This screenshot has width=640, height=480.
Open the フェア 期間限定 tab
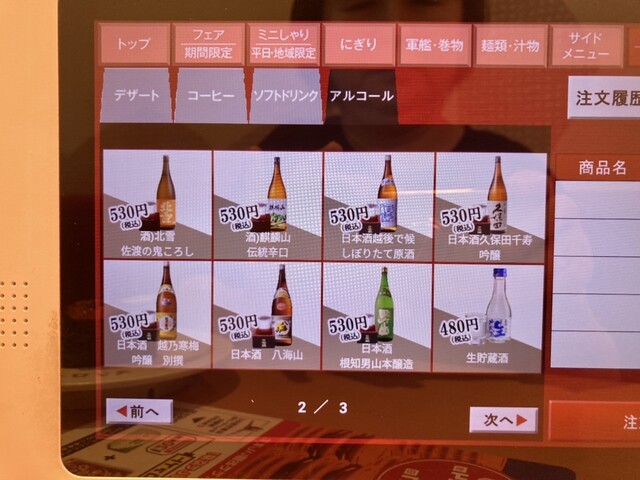(x=208, y=45)
